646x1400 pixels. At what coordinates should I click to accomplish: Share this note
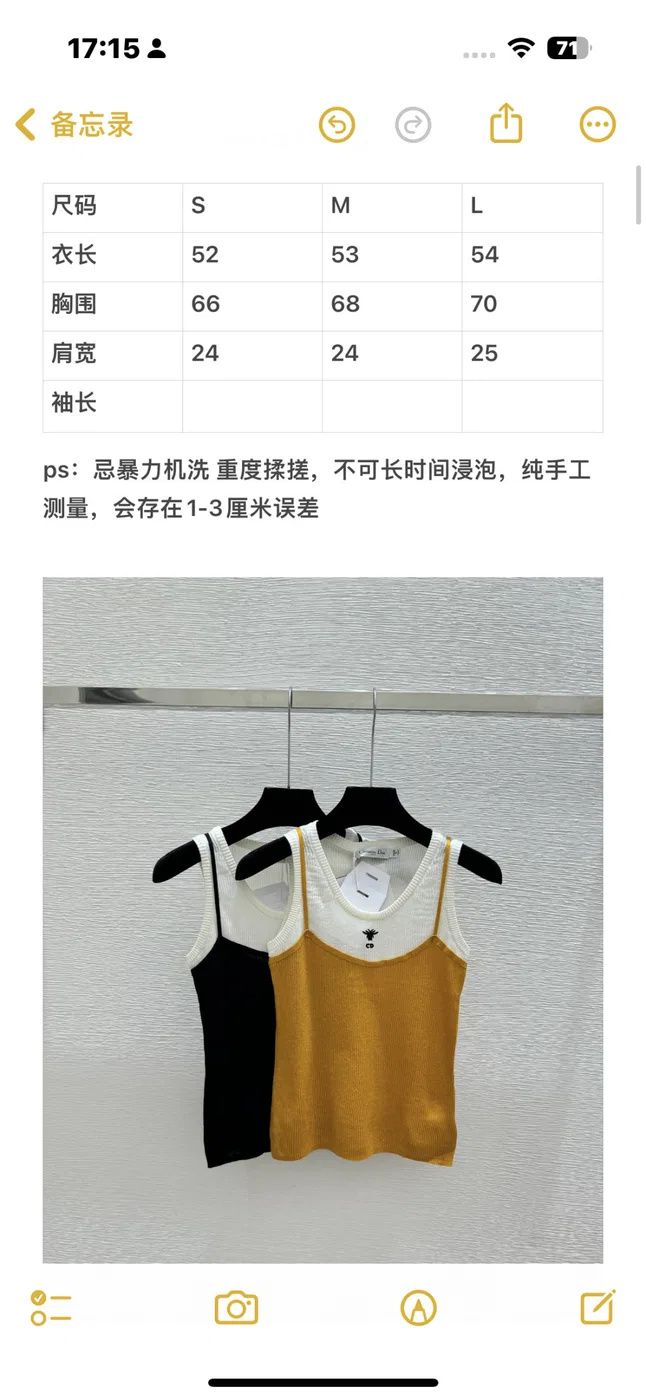click(506, 124)
